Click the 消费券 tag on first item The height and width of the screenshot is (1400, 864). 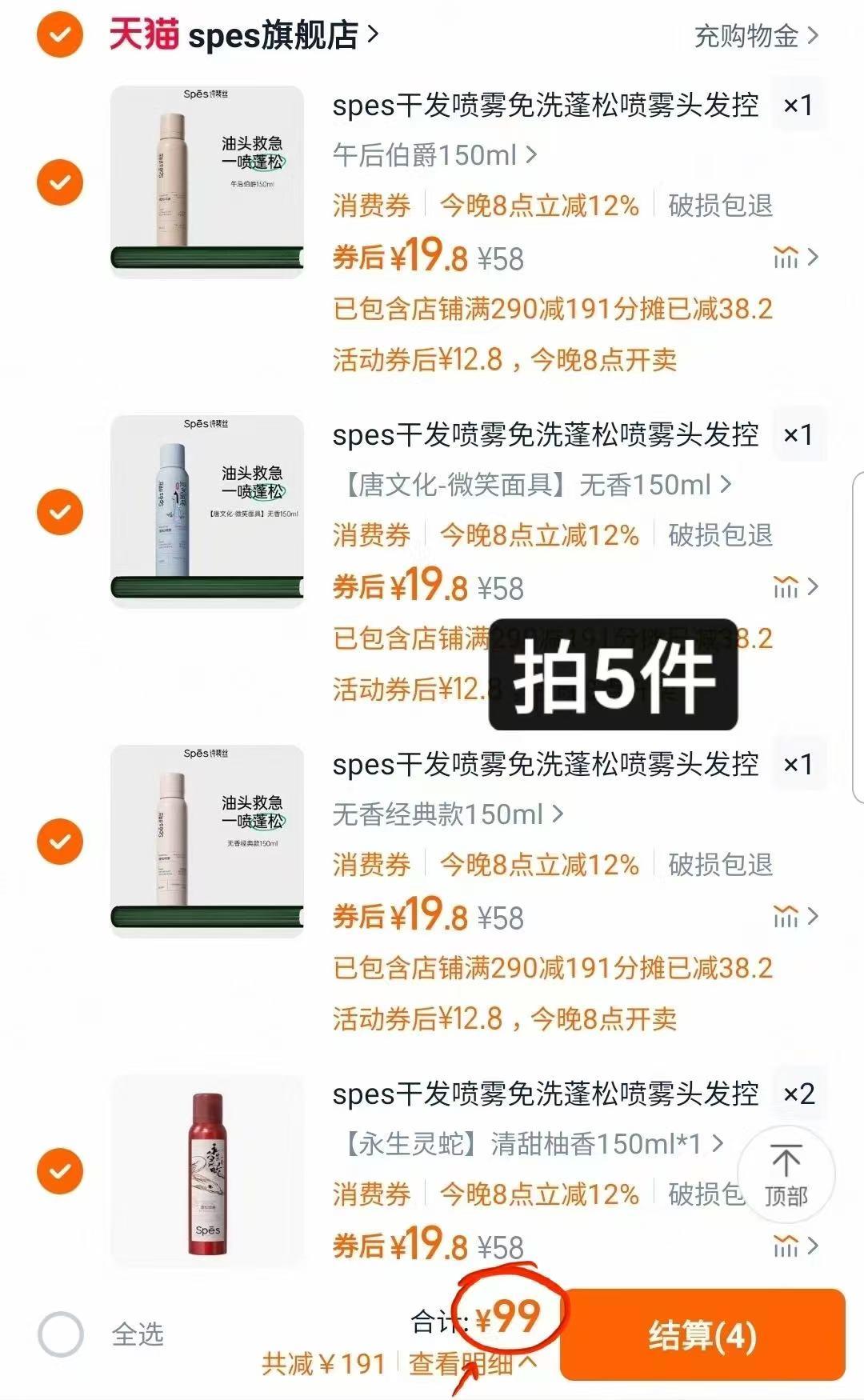click(371, 207)
